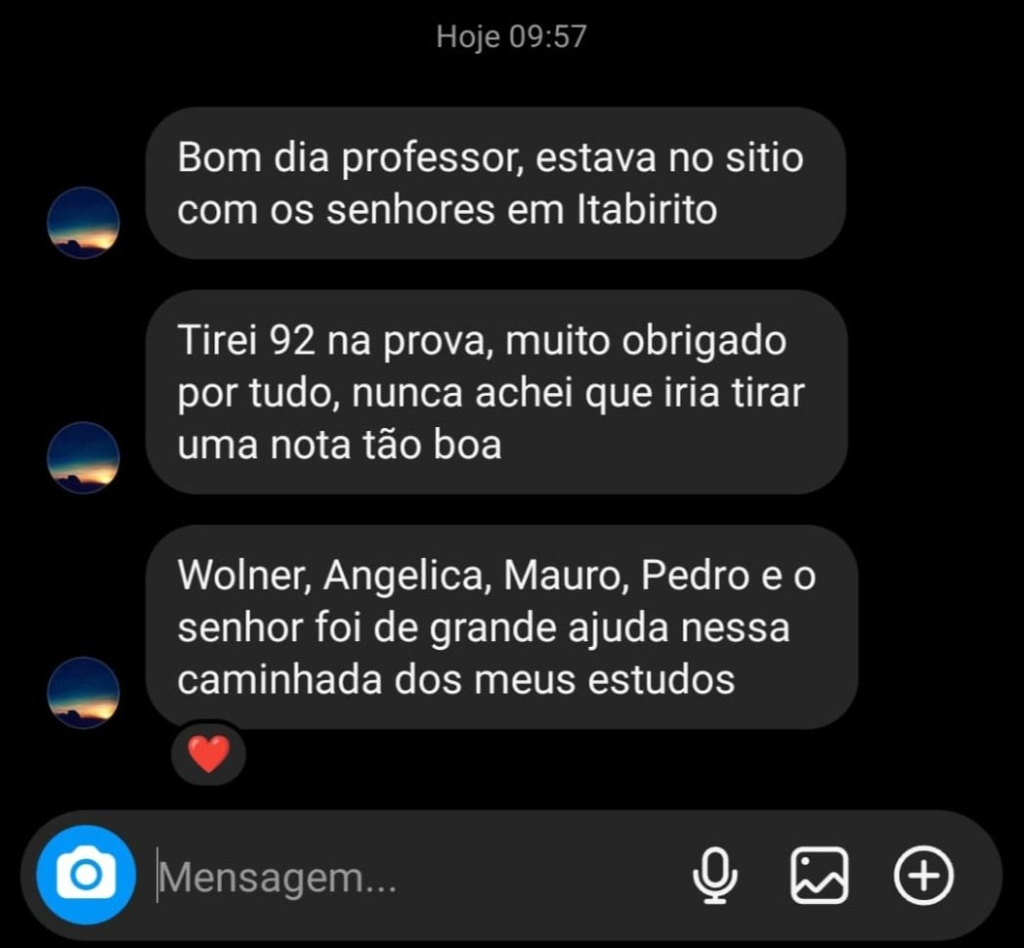Screen dimensions: 1024x948
Task: View the heart reaction on the last message
Action: 208,753
